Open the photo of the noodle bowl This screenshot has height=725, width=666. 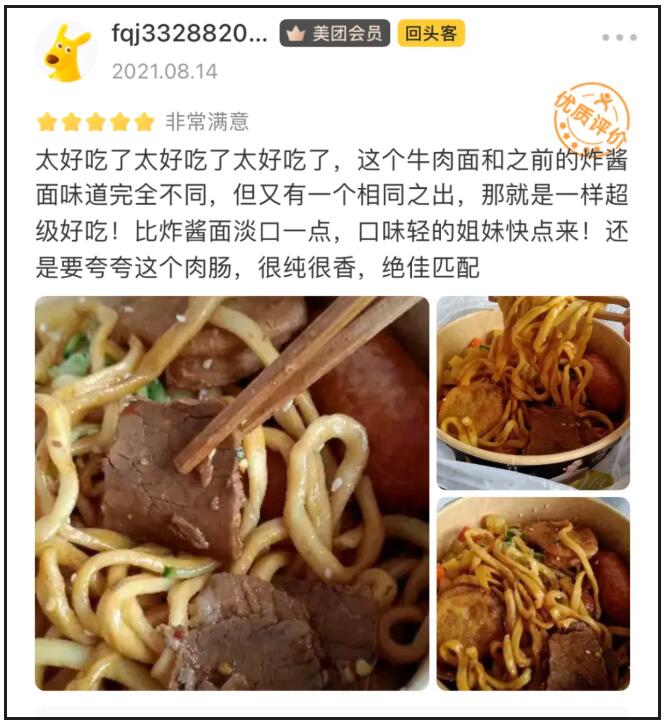point(533,593)
